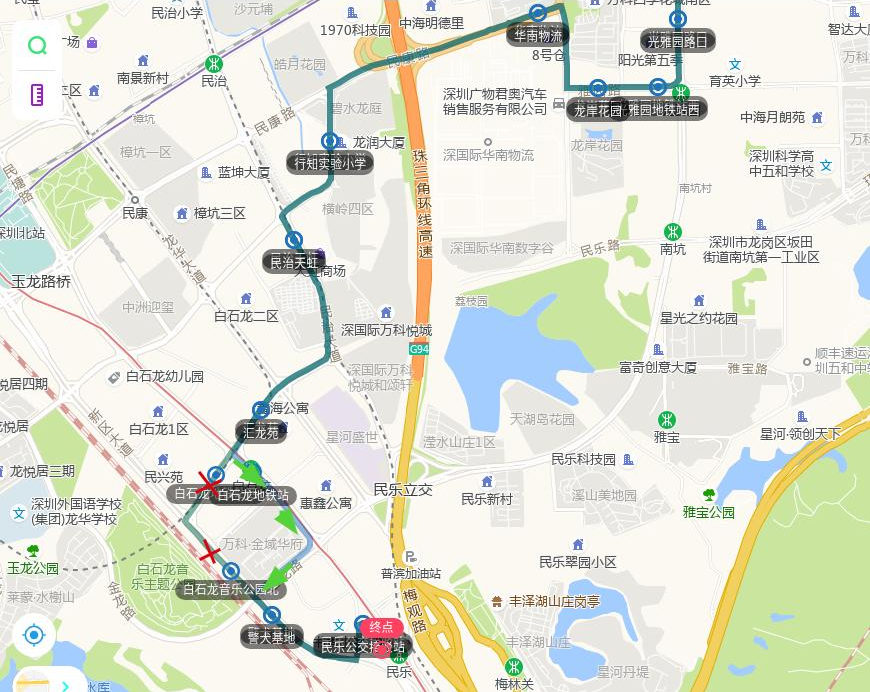The width and height of the screenshot is (870, 692).
Task: Select the 白石龙地铁站 stop marker
Action: [216, 474]
